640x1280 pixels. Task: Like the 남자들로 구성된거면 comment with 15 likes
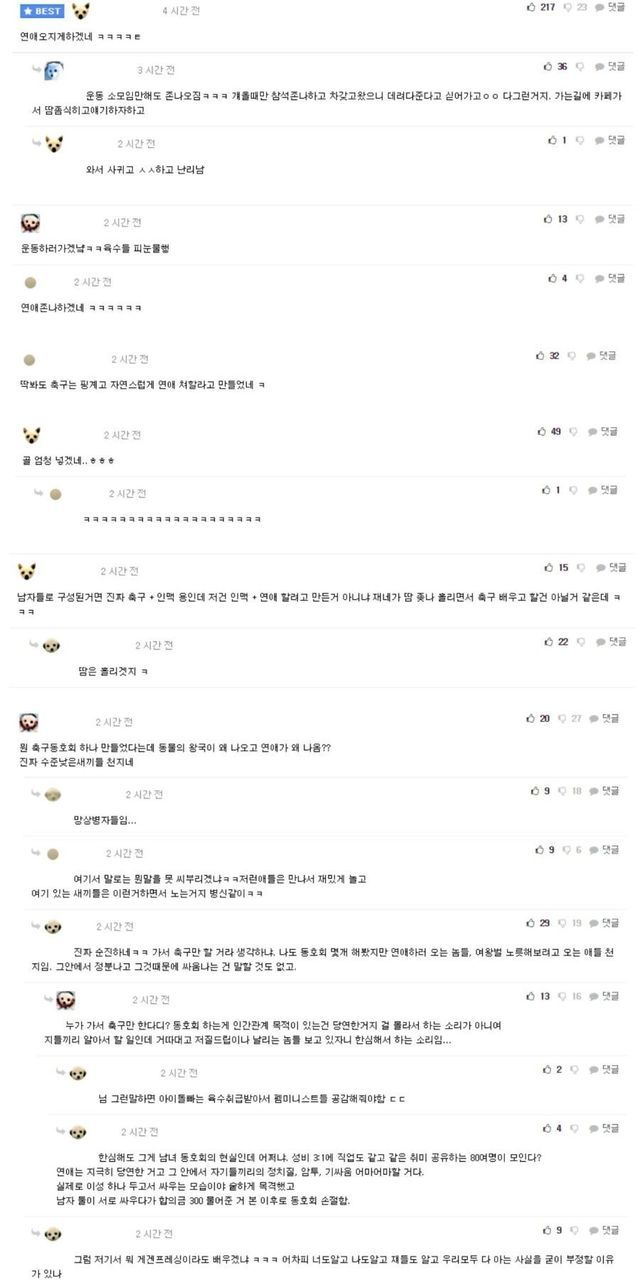click(x=557, y=568)
